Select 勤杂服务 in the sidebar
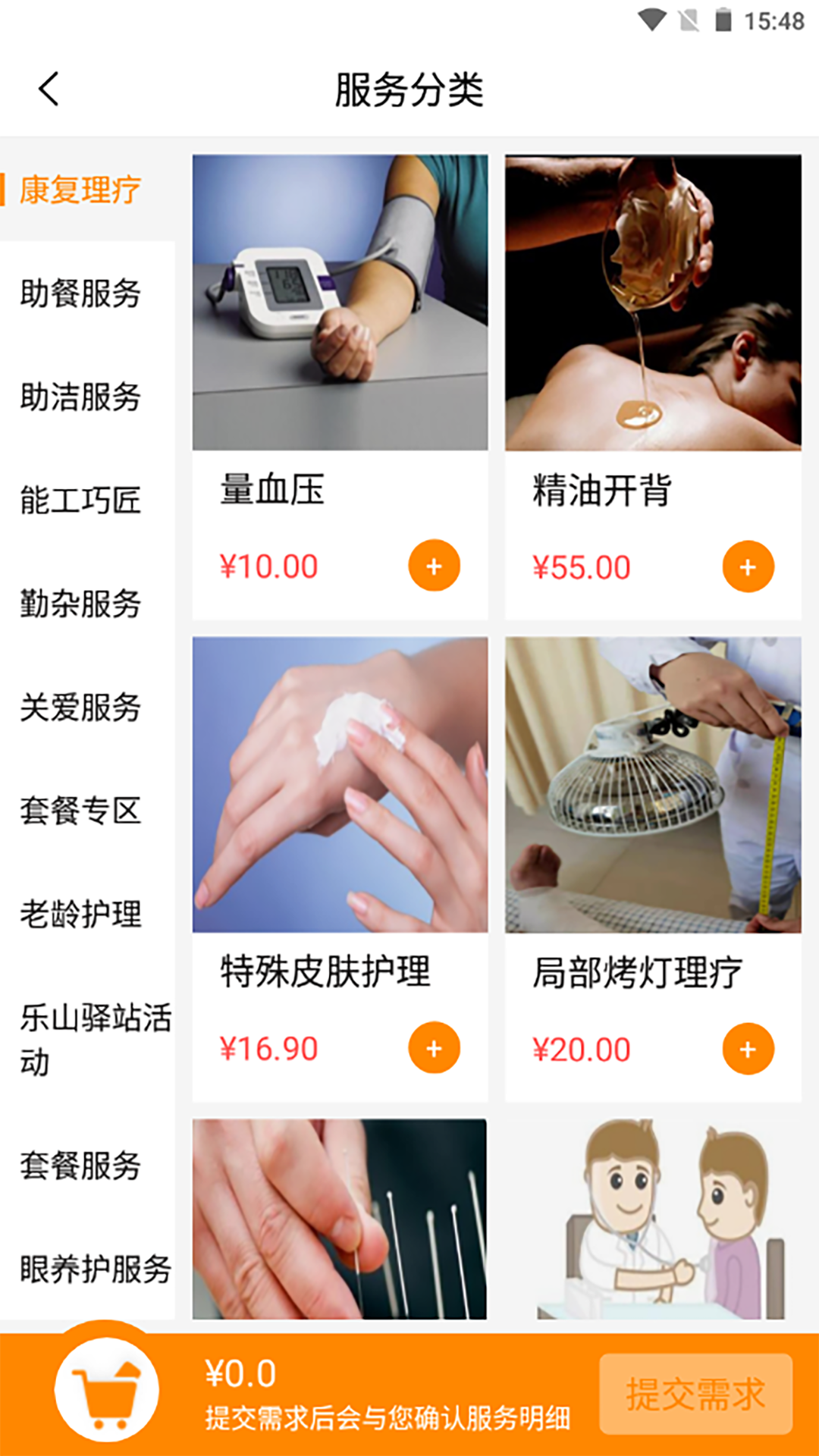 click(80, 604)
